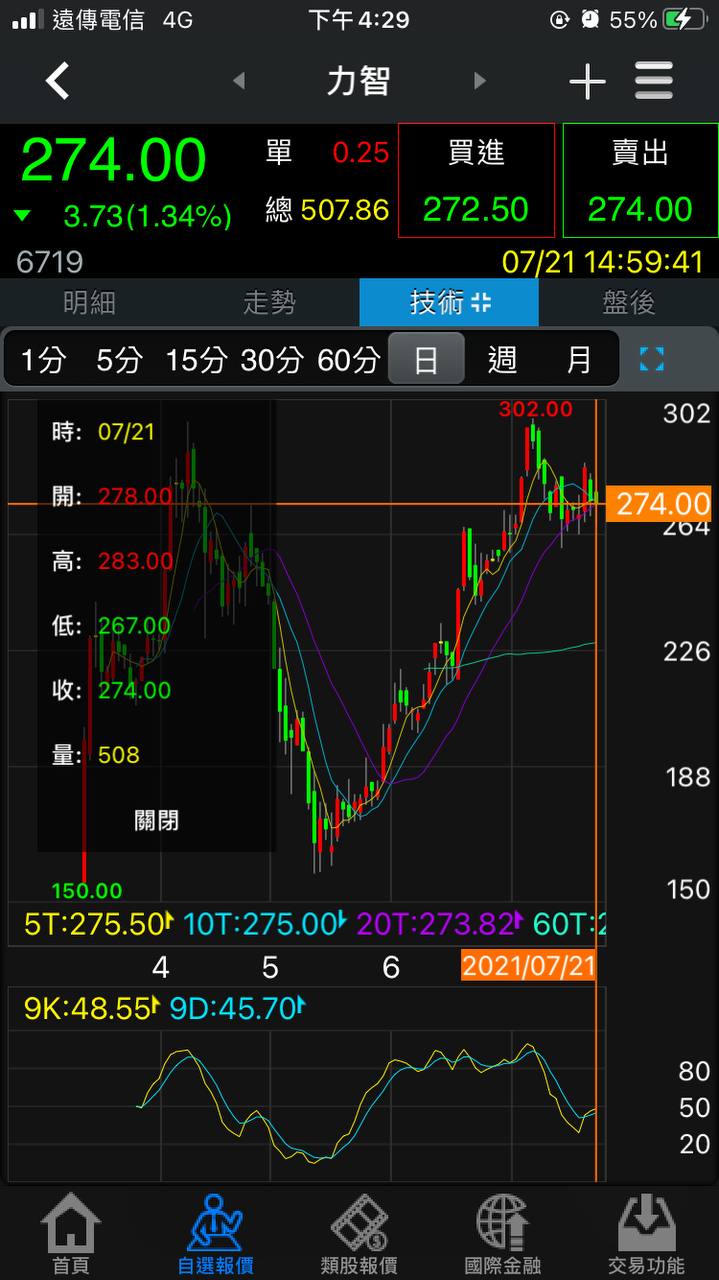Switch to the 走勢 tab
Viewport: 719px width, 1280px height.
click(269, 302)
